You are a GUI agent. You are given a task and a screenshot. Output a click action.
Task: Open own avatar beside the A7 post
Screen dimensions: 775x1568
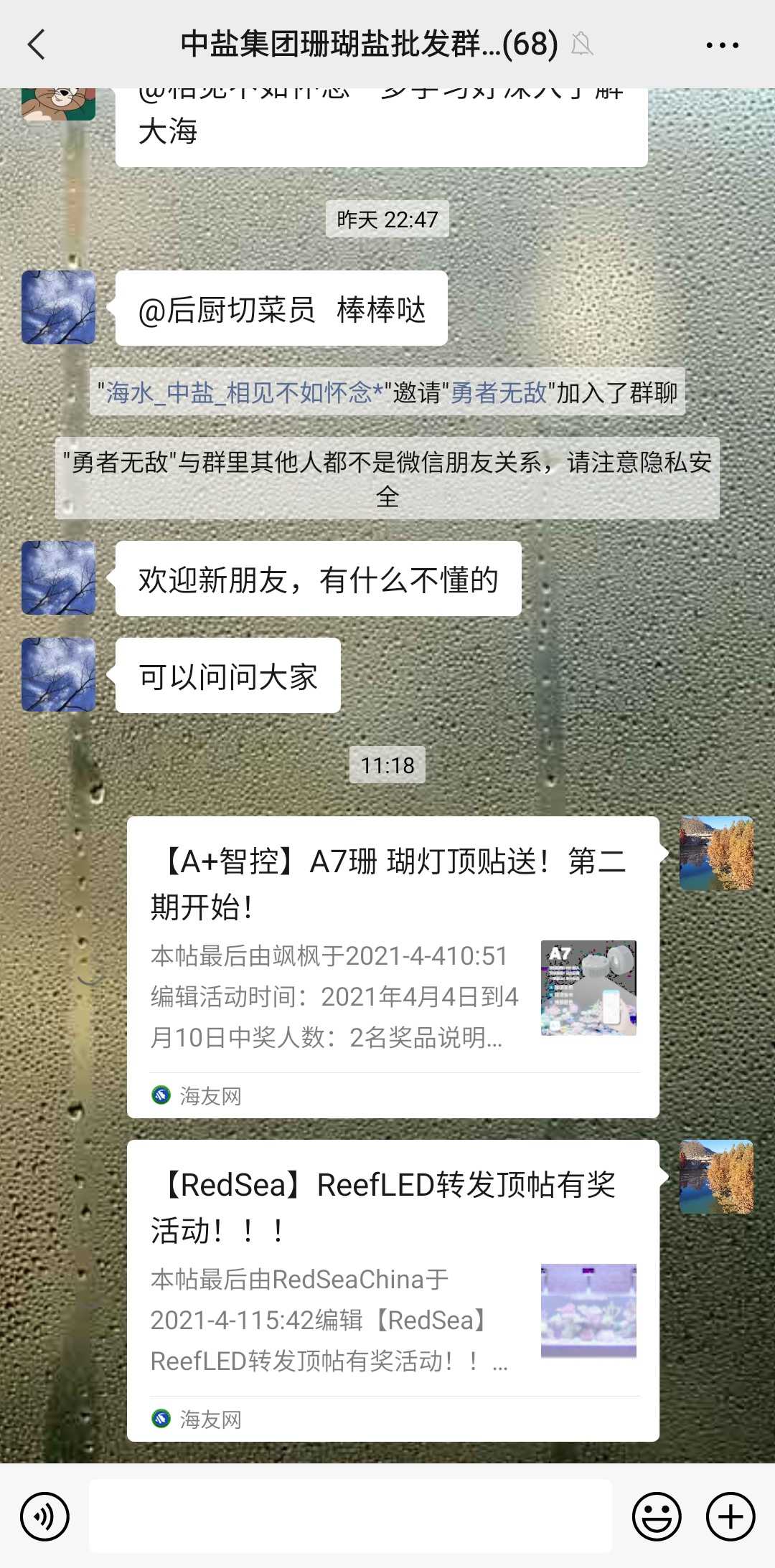coord(716,853)
